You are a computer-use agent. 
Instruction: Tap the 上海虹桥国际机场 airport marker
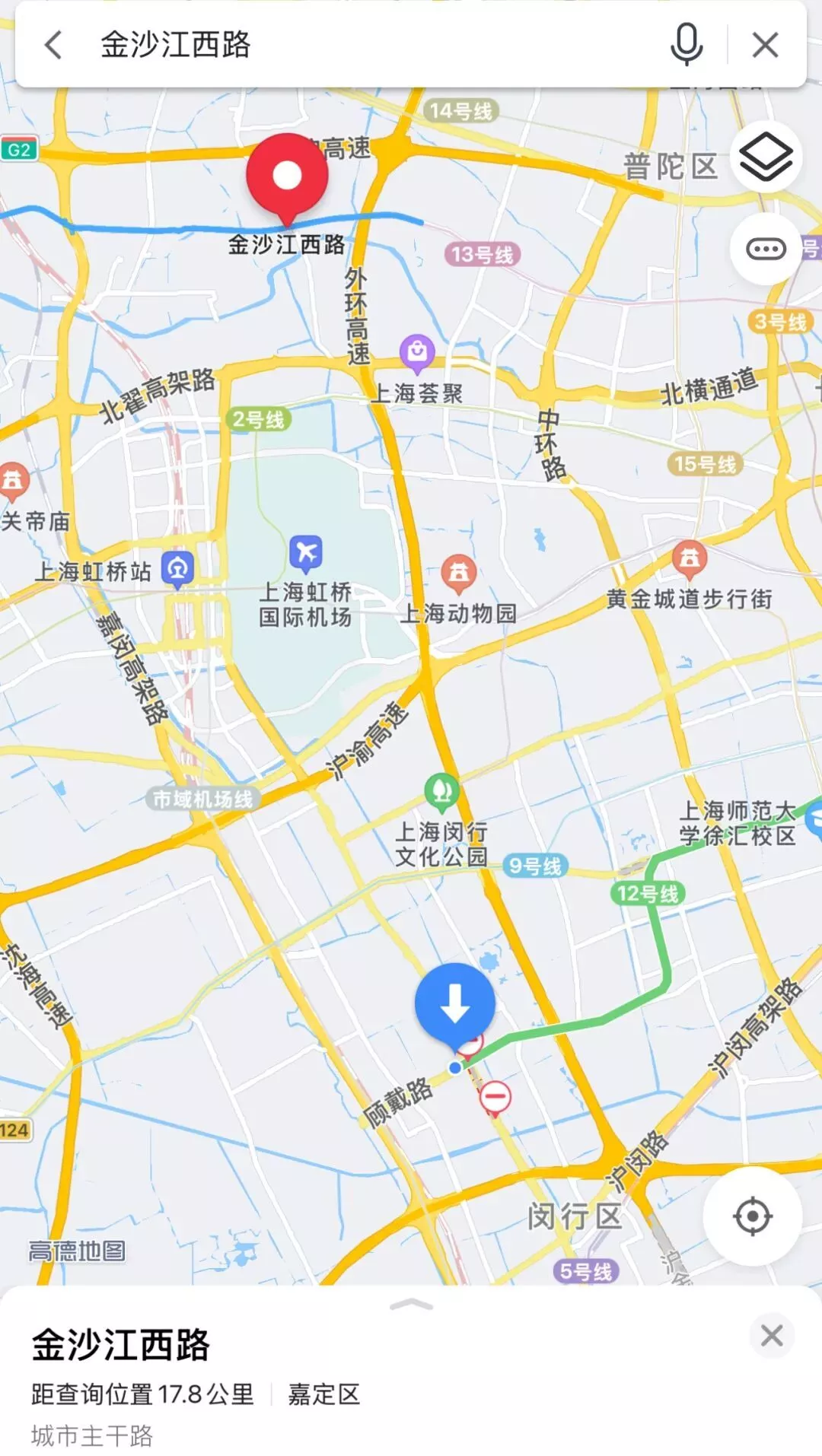coord(306,553)
